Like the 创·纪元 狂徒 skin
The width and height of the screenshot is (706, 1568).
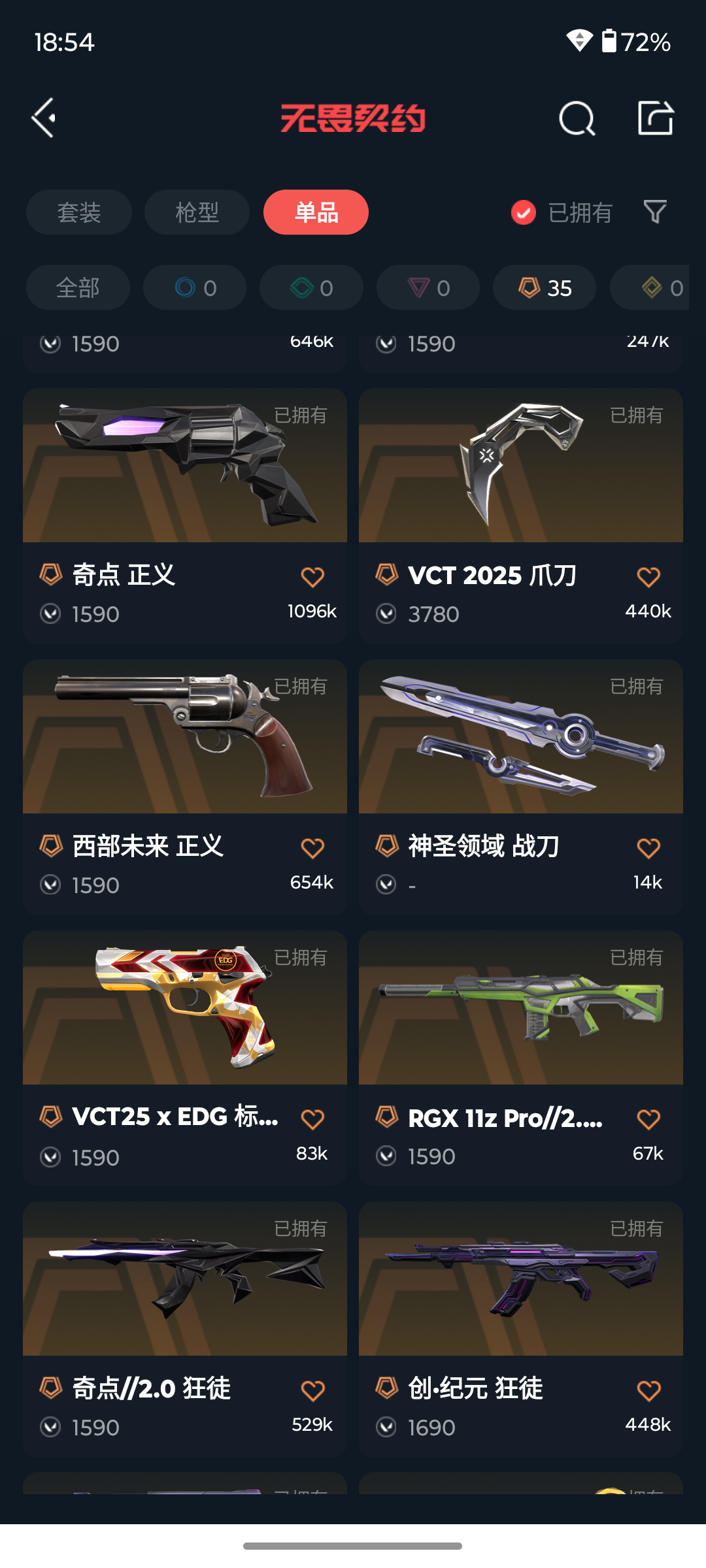tap(648, 1390)
